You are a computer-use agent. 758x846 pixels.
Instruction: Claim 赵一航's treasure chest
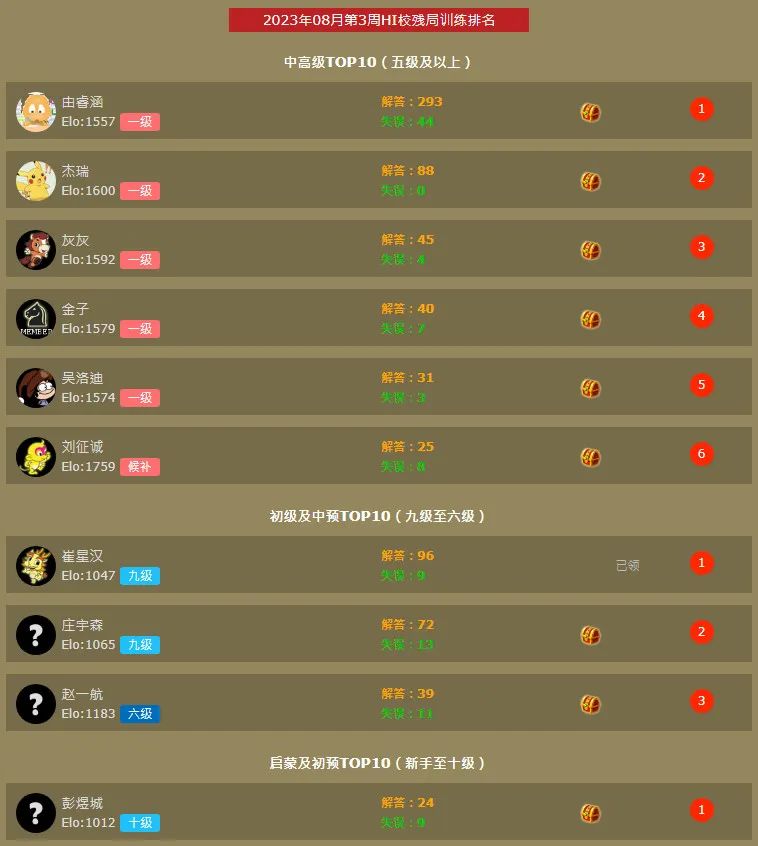pos(591,704)
